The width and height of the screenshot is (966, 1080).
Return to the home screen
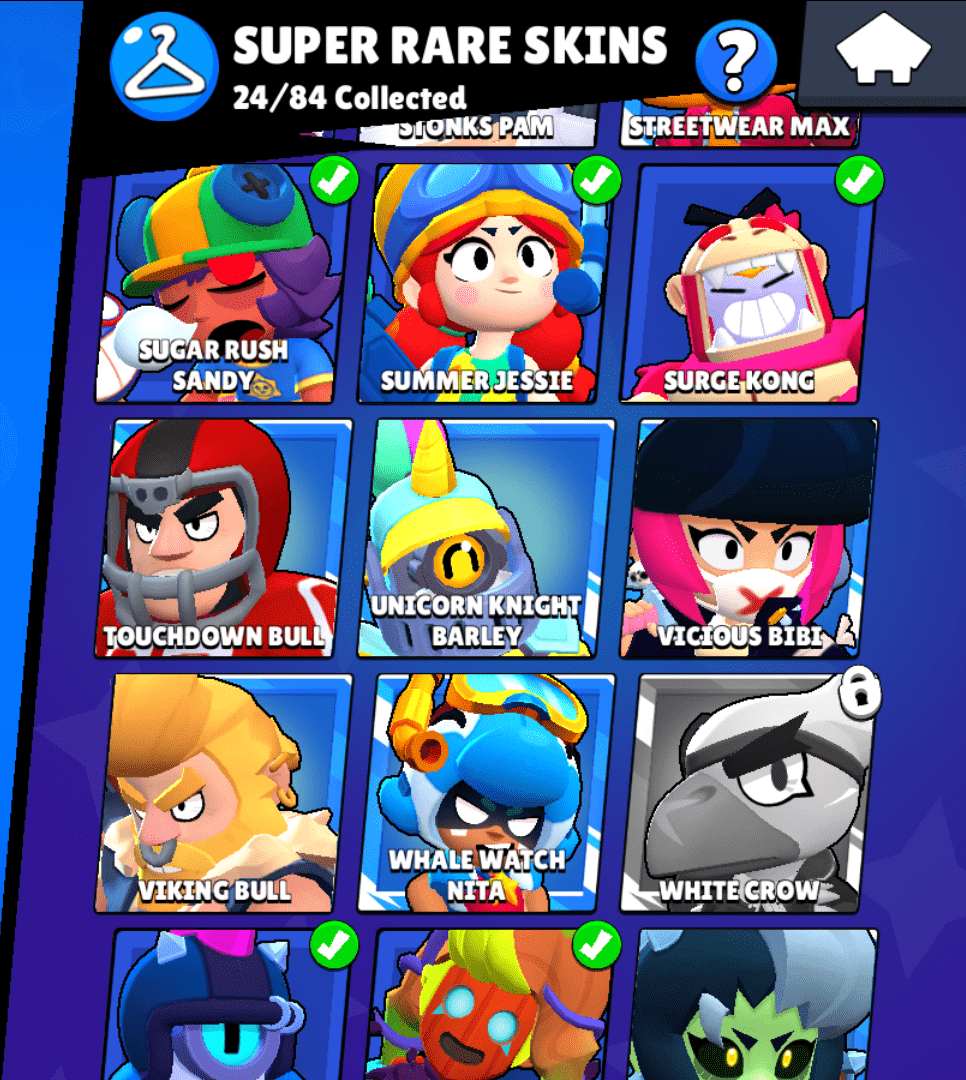click(x=883, y=54)
